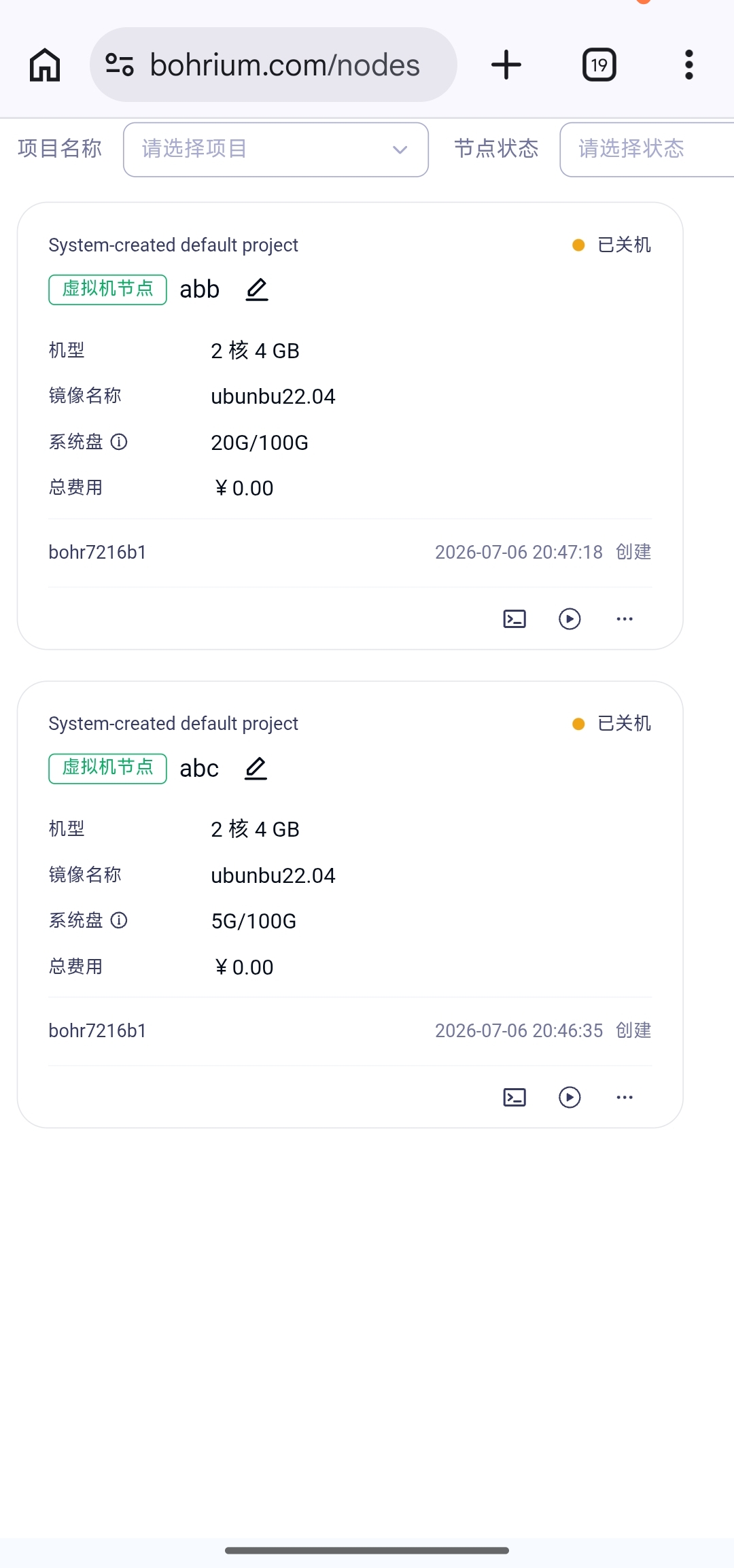734x1568 pixels.
Task: Open more options for node abc
Action: 625,1098
